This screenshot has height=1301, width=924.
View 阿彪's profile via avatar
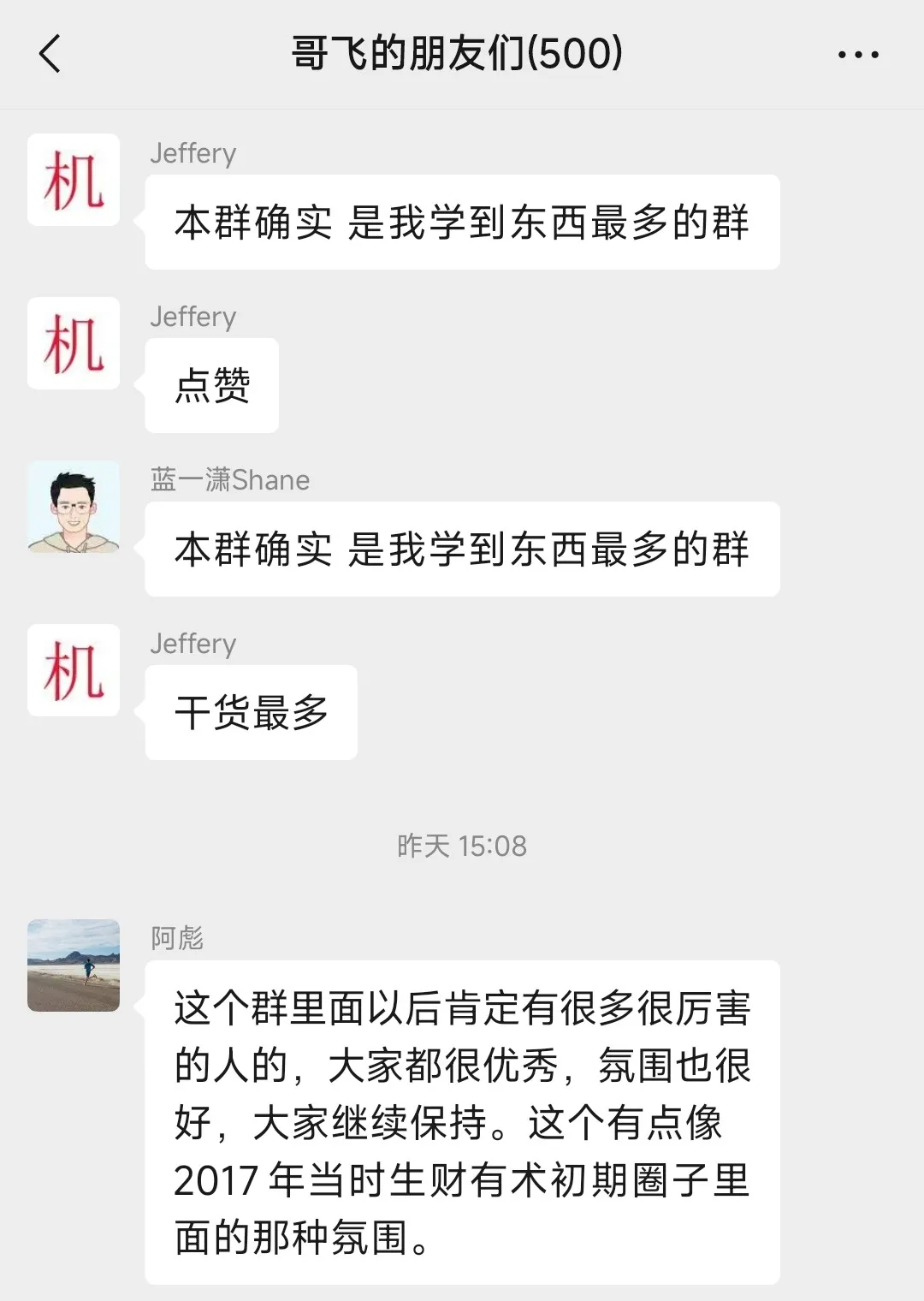[74, 965]
